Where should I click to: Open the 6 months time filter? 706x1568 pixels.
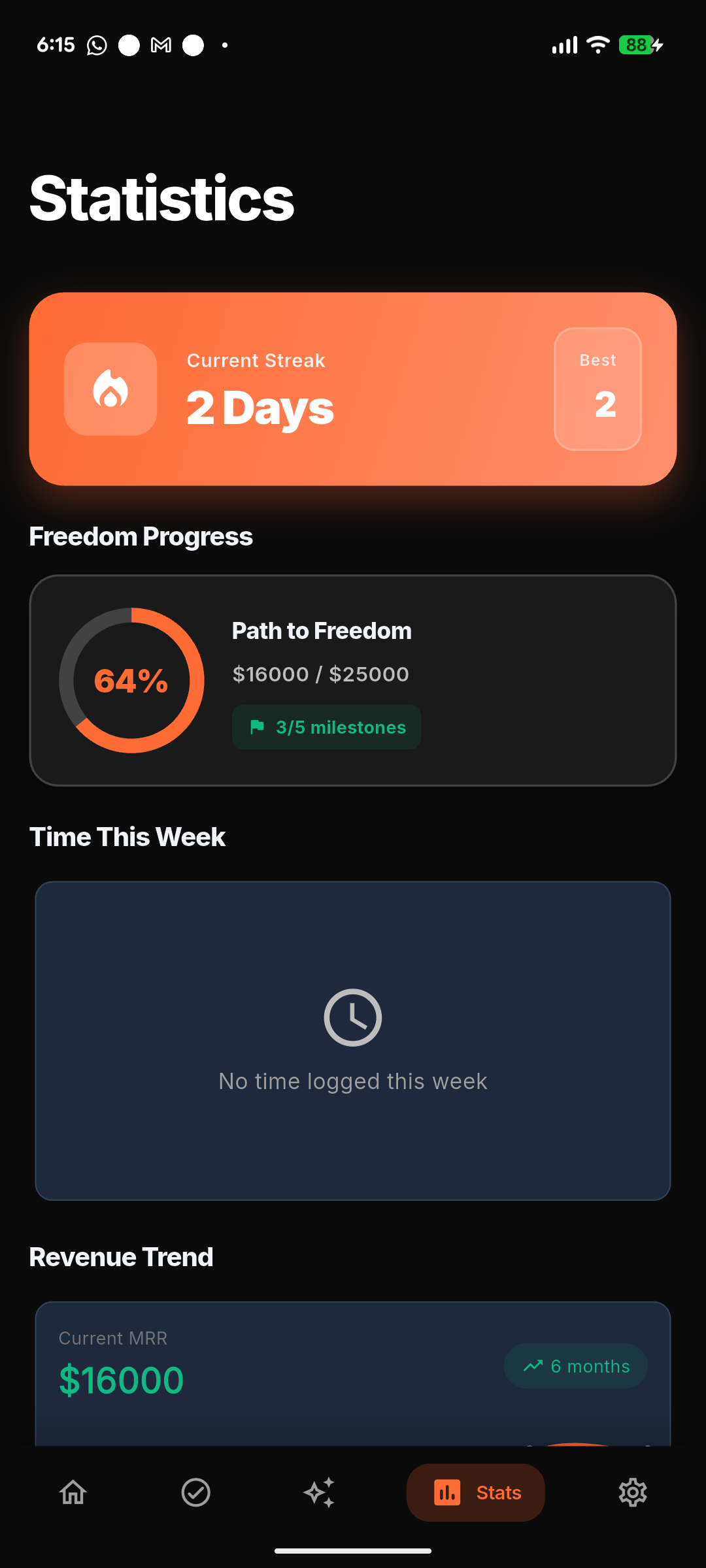576,1365
